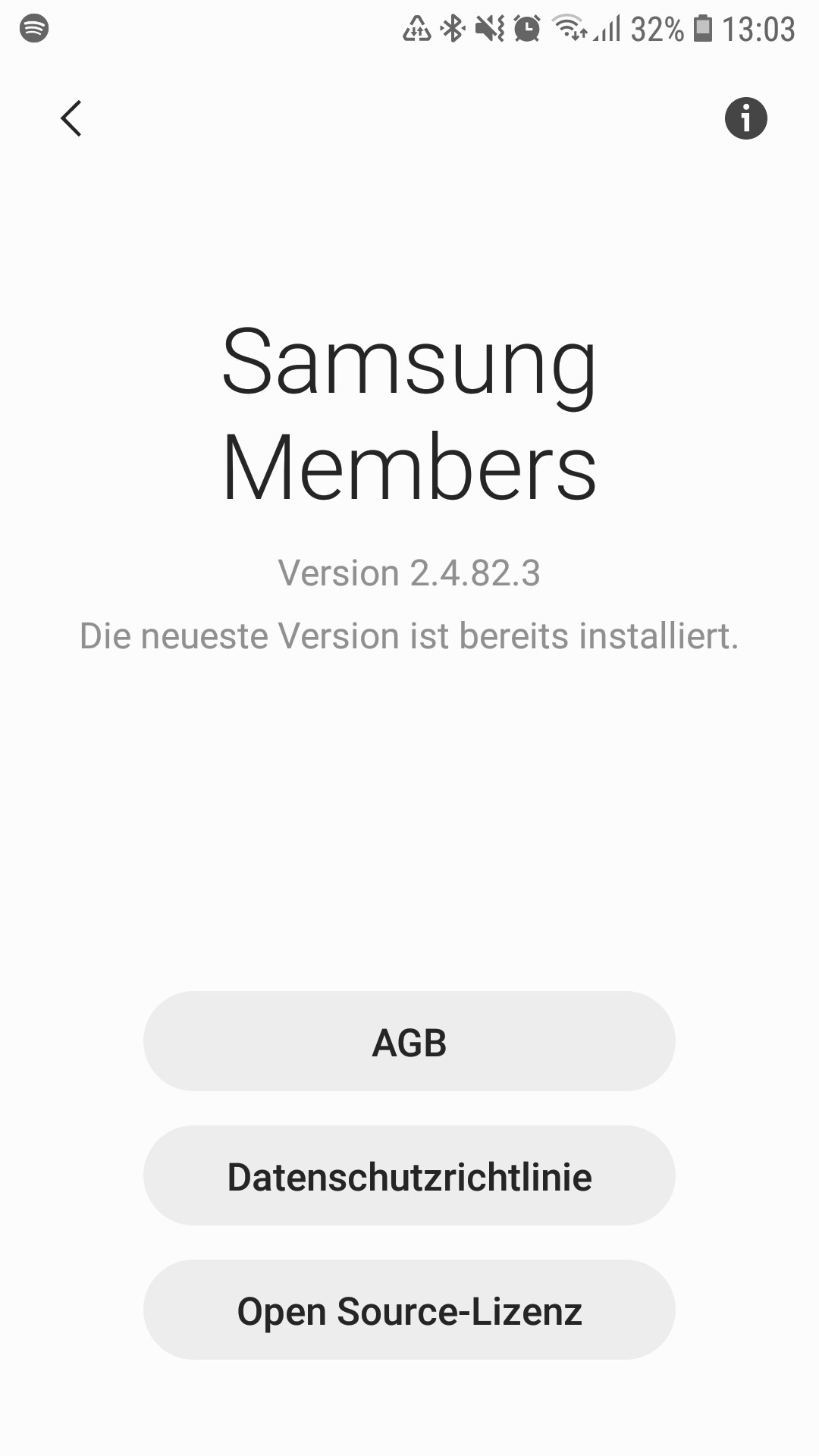This screenshot has width=819, height=1456.
Task: Open the AGB terms
Action: point(409,1041)
